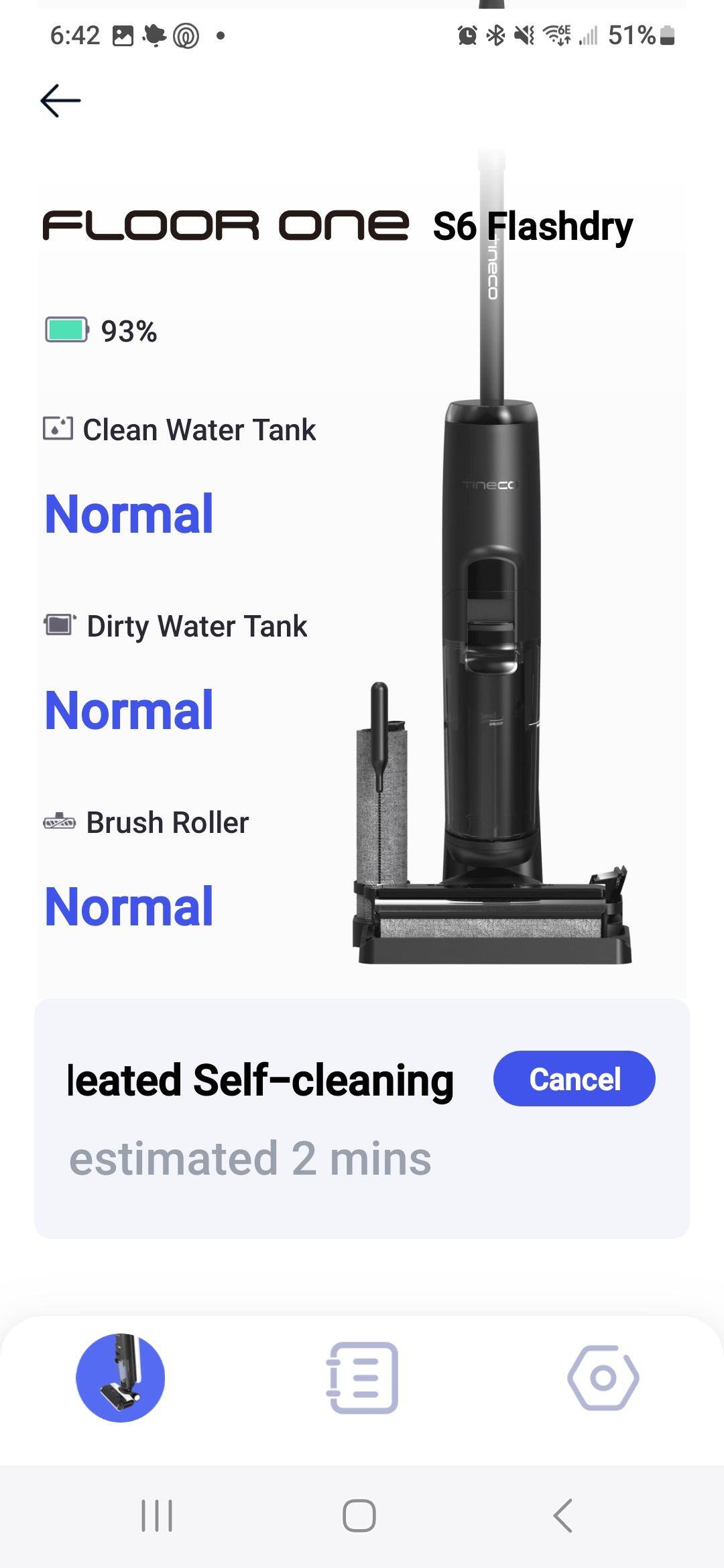The image size is (724, 1568).
Task: Toggle the Brush Roller Normal status
Action: (129, 907)
